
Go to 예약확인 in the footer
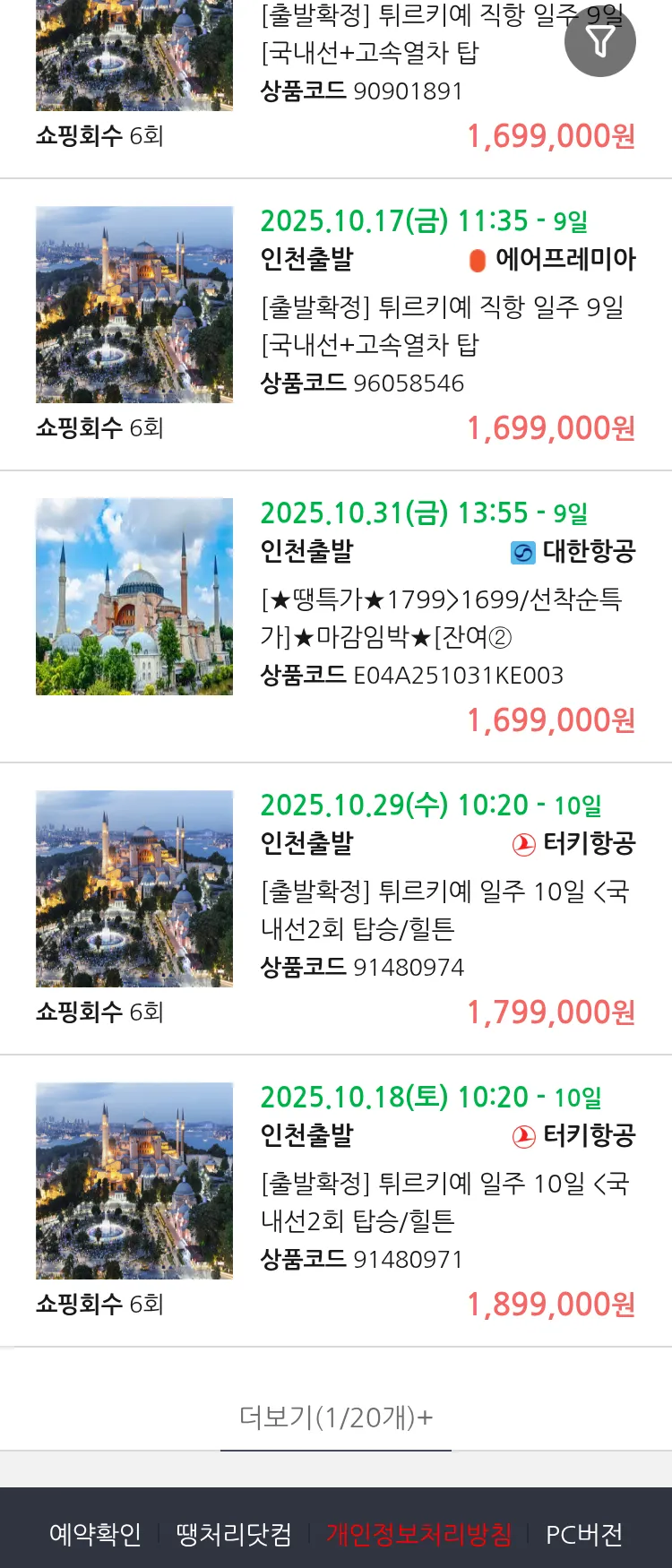click(95, 1534)
